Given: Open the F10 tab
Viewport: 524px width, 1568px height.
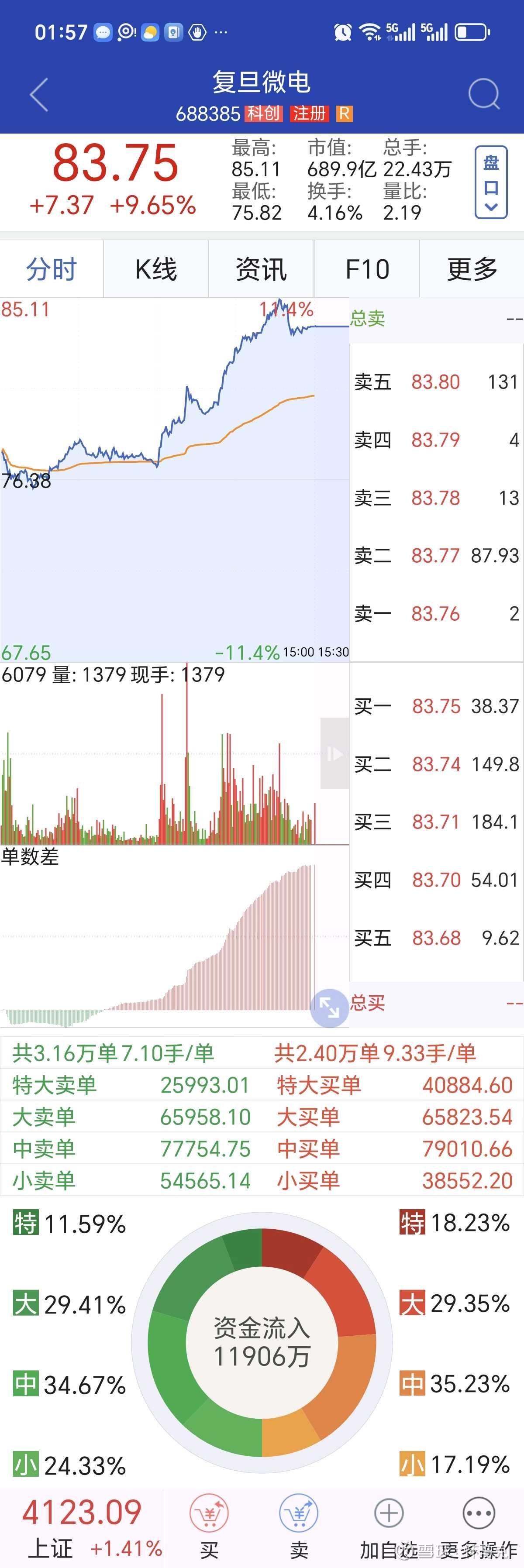Looking at the screenshot, I should coord(367,269).
